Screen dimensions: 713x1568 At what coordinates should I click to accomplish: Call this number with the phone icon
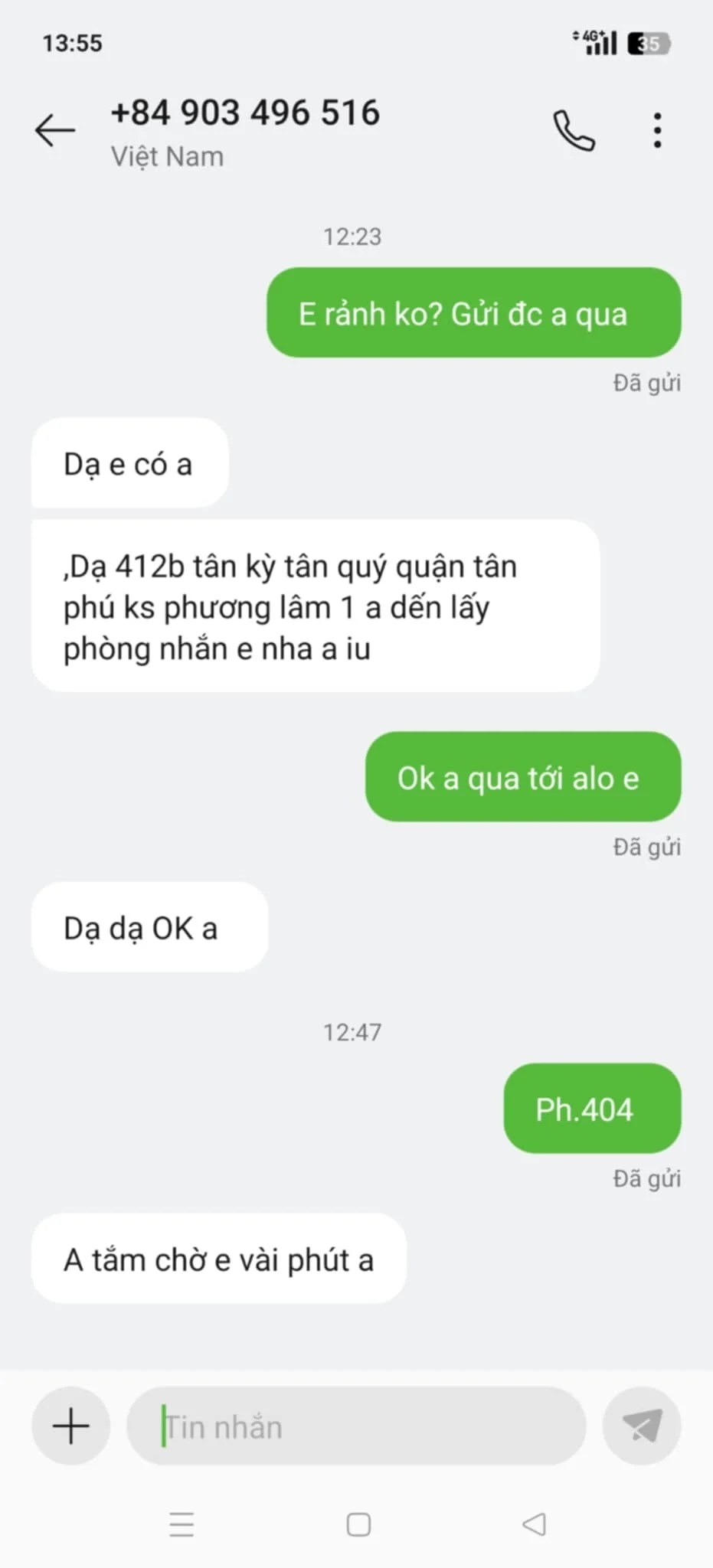click(x=574, y=131)
